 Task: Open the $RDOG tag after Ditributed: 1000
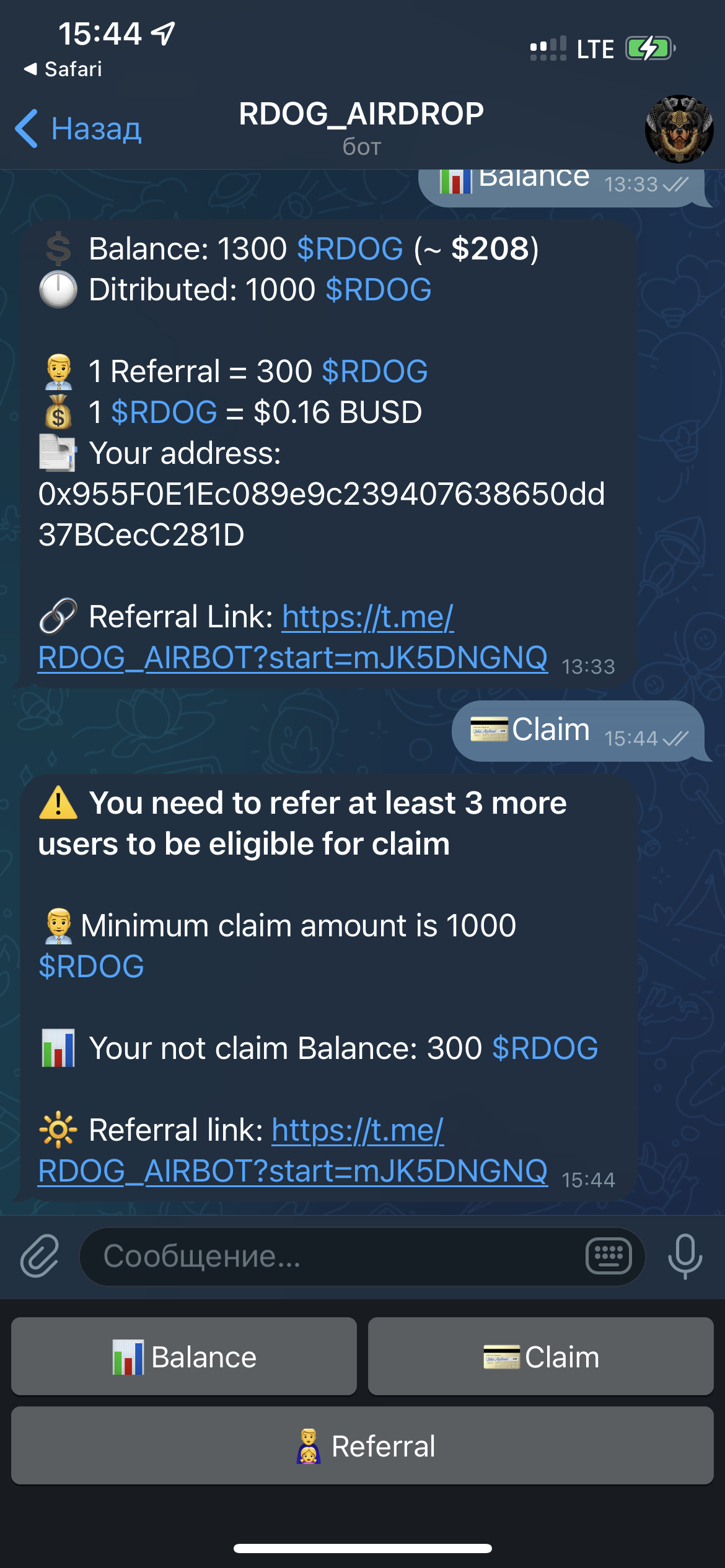point(379,290)
